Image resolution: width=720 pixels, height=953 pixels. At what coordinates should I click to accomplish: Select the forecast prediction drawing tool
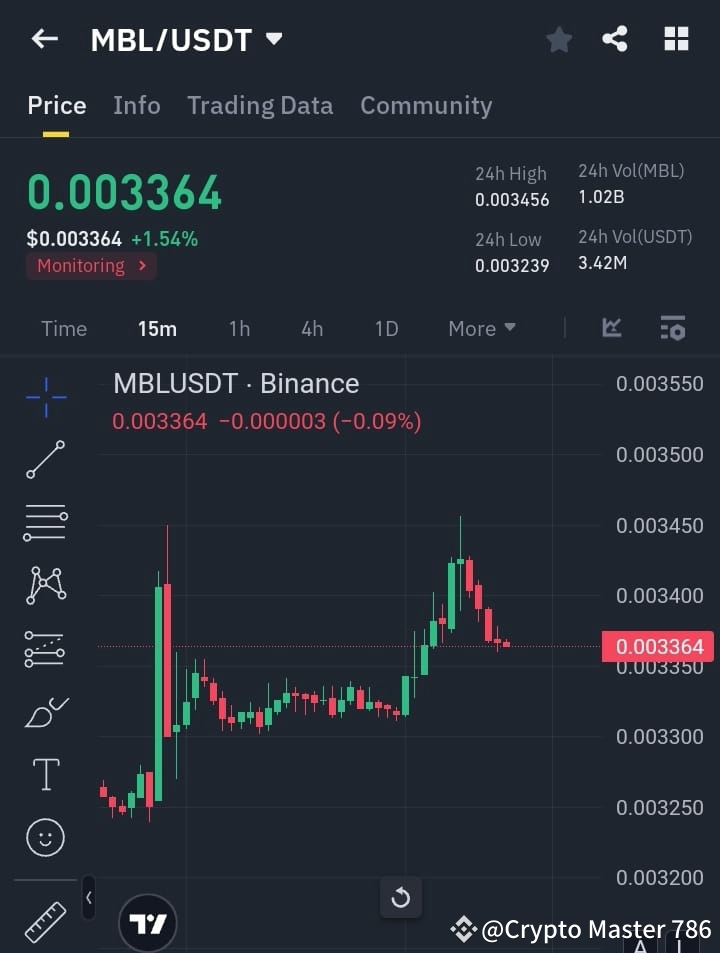point(45,649)
